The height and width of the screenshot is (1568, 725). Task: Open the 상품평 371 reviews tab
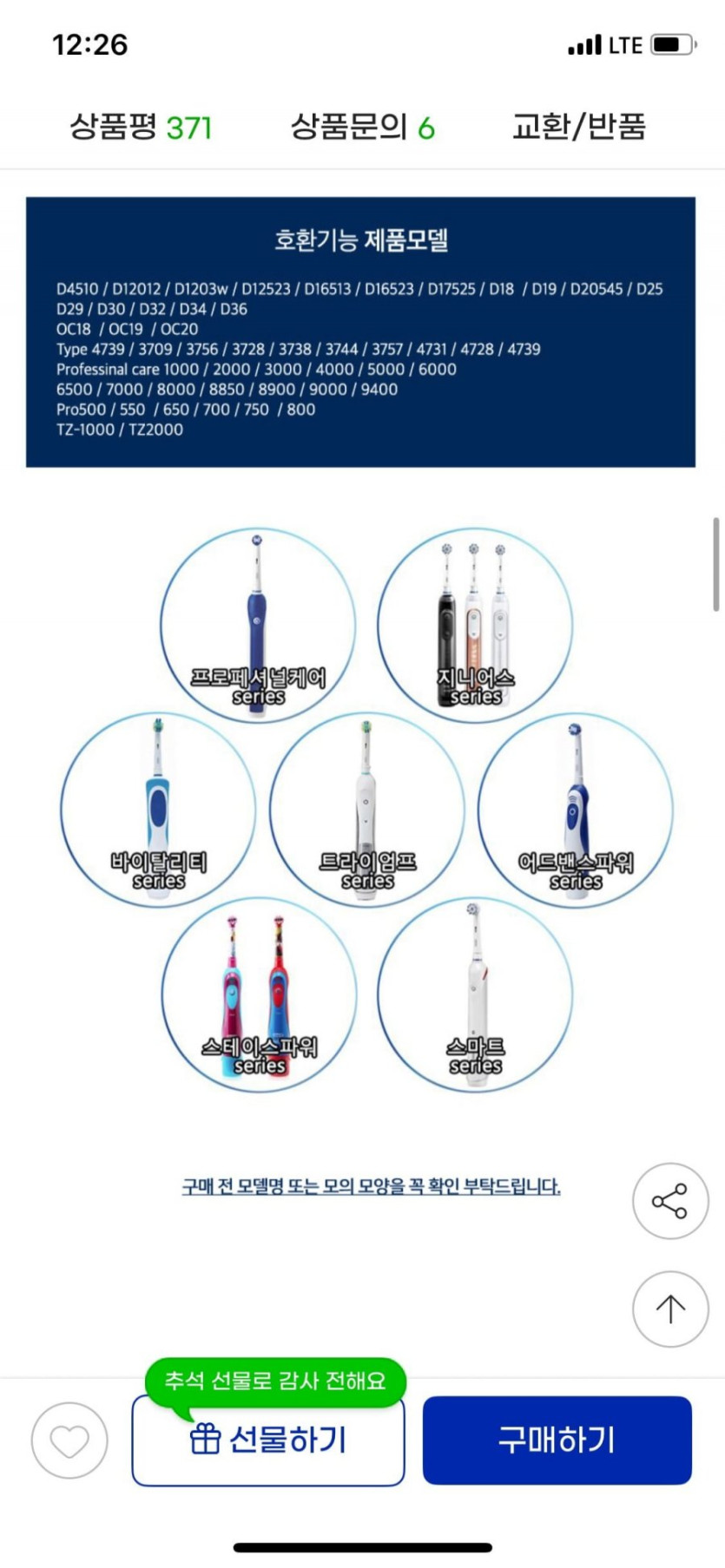(x=141, y=128)
